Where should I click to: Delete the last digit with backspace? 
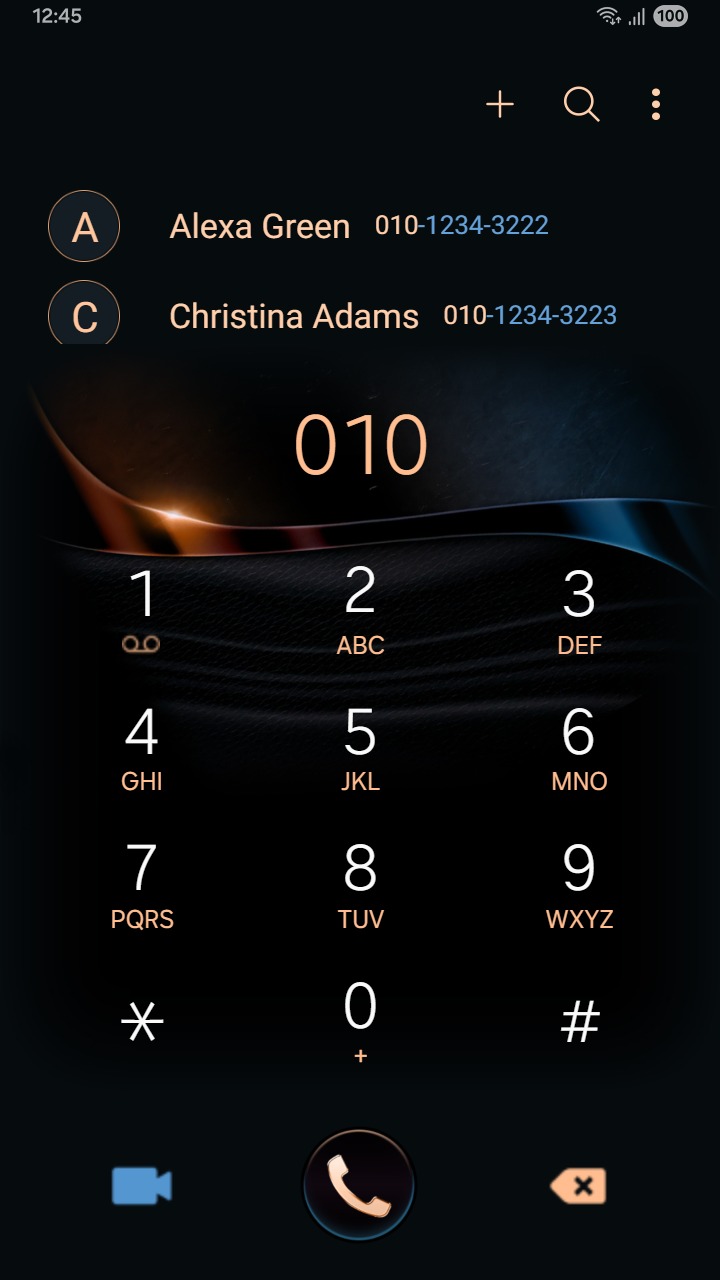point(578,1187)
